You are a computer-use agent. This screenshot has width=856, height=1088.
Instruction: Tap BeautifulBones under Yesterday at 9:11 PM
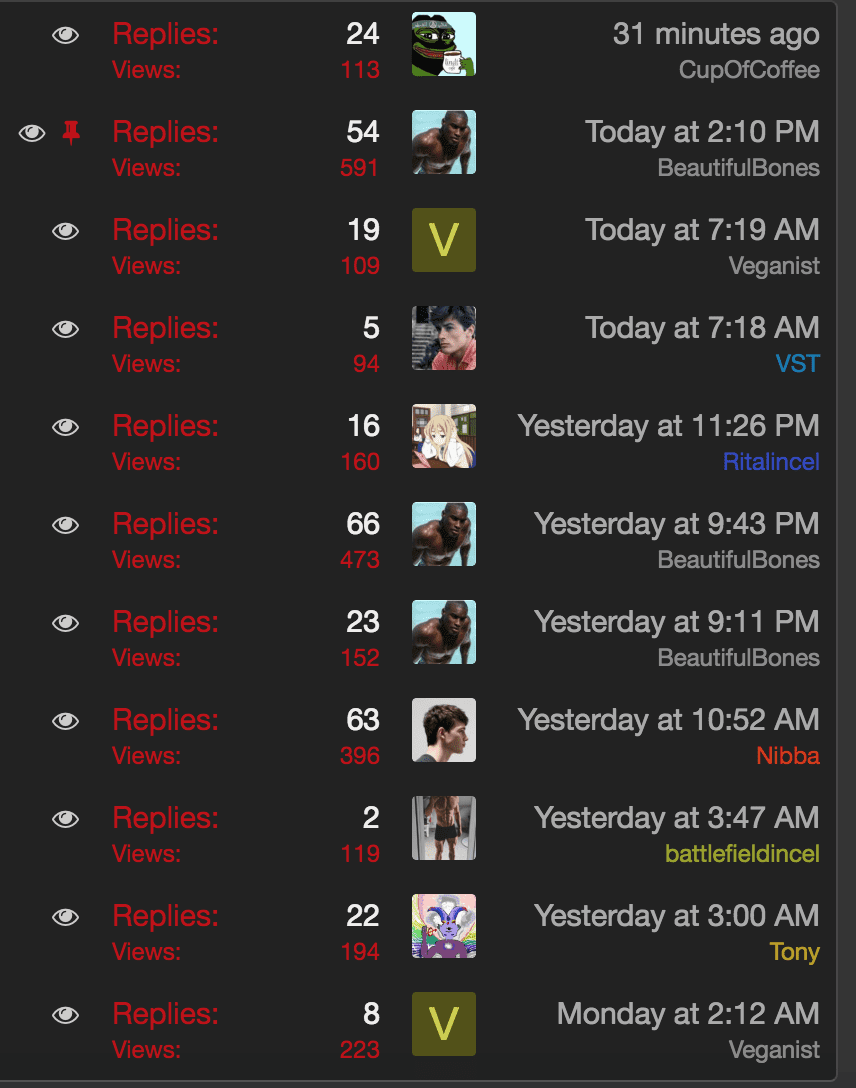738,658
